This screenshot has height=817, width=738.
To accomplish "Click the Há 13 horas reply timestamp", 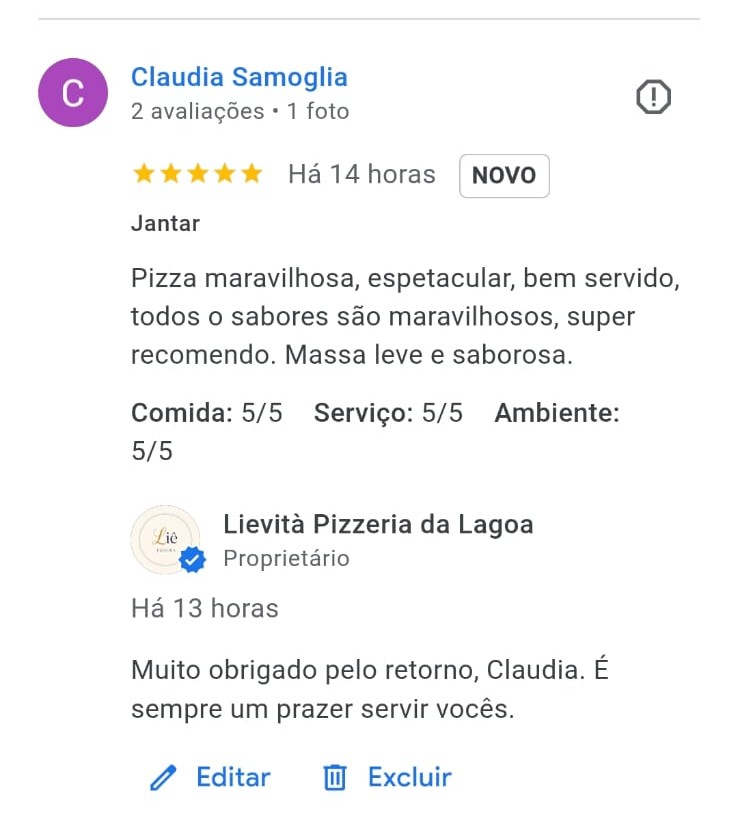I will pos(204,608).
